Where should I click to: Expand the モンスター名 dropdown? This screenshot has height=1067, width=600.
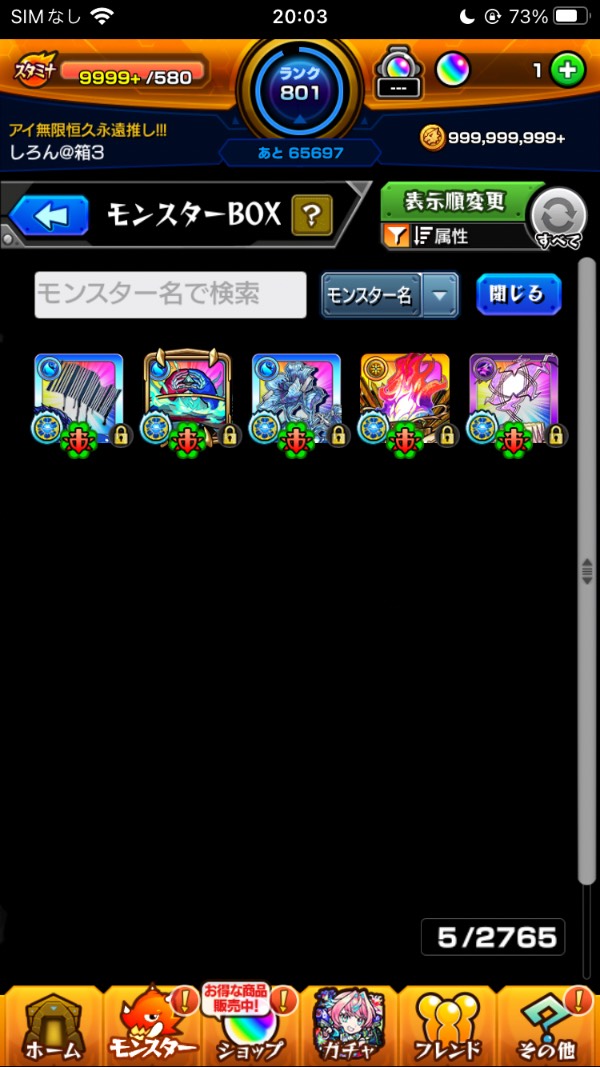pyautogui.click(x=440, y=295)
